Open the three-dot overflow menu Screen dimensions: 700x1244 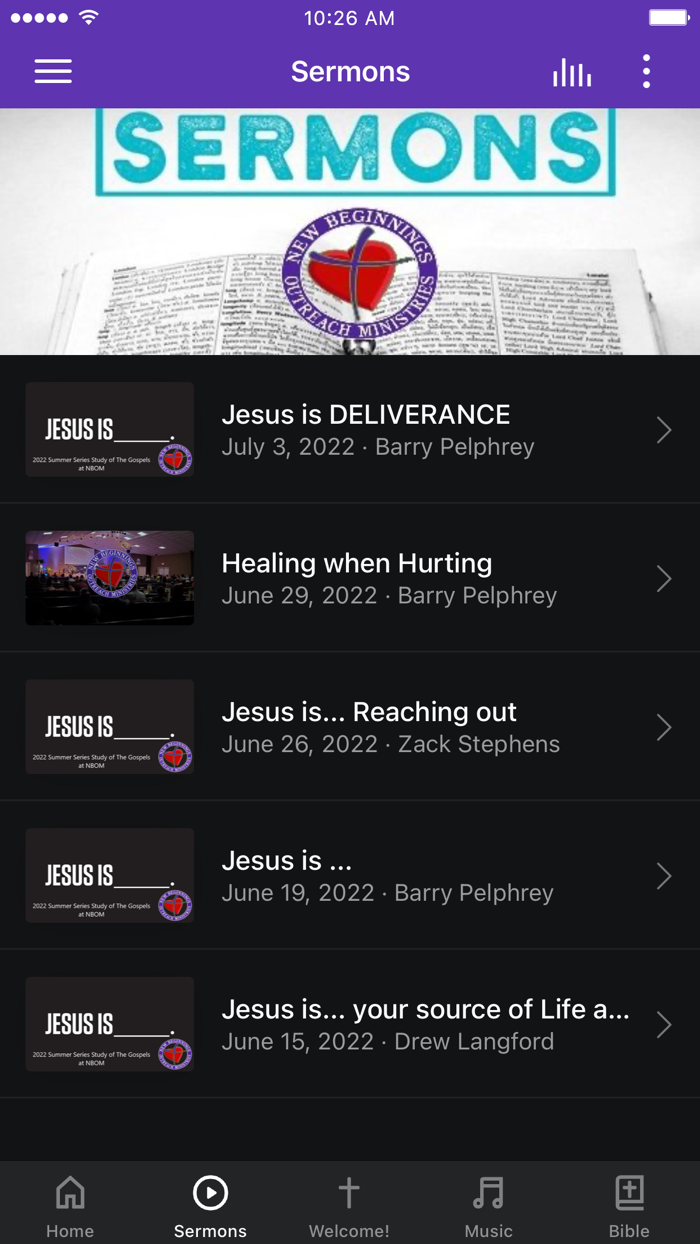point(646,72)
